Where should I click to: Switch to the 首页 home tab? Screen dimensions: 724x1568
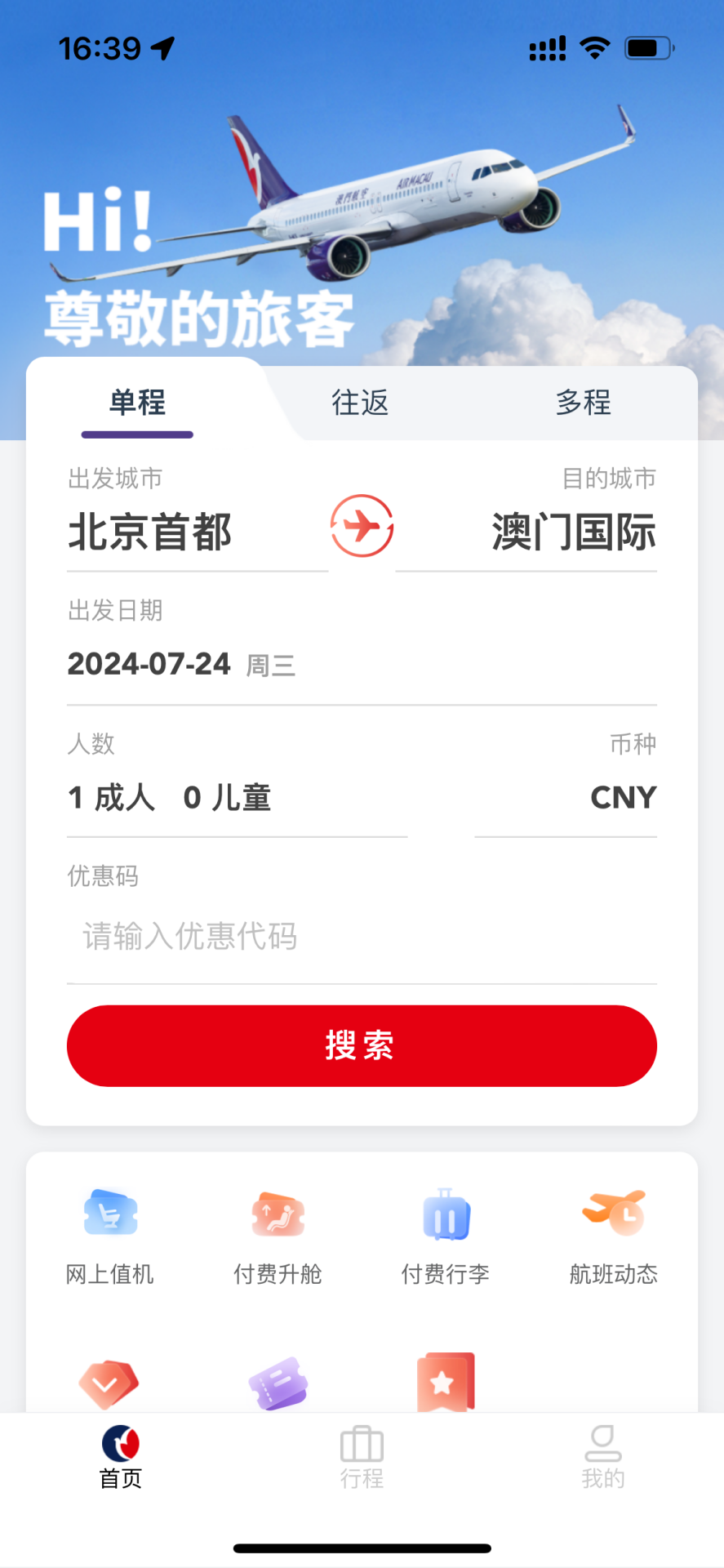coord(121,1458)
